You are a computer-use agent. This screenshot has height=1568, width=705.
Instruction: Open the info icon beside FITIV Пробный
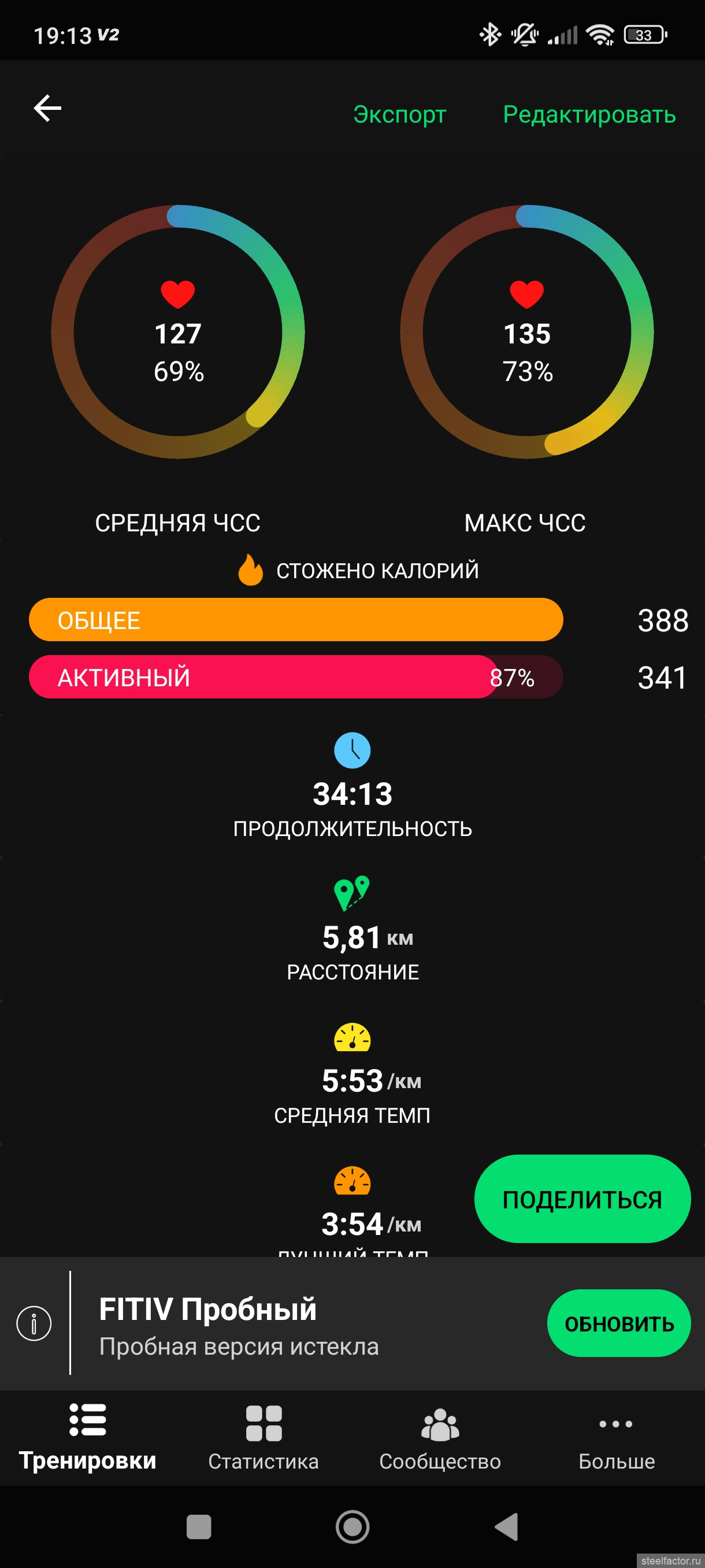tap(34, 1323)
